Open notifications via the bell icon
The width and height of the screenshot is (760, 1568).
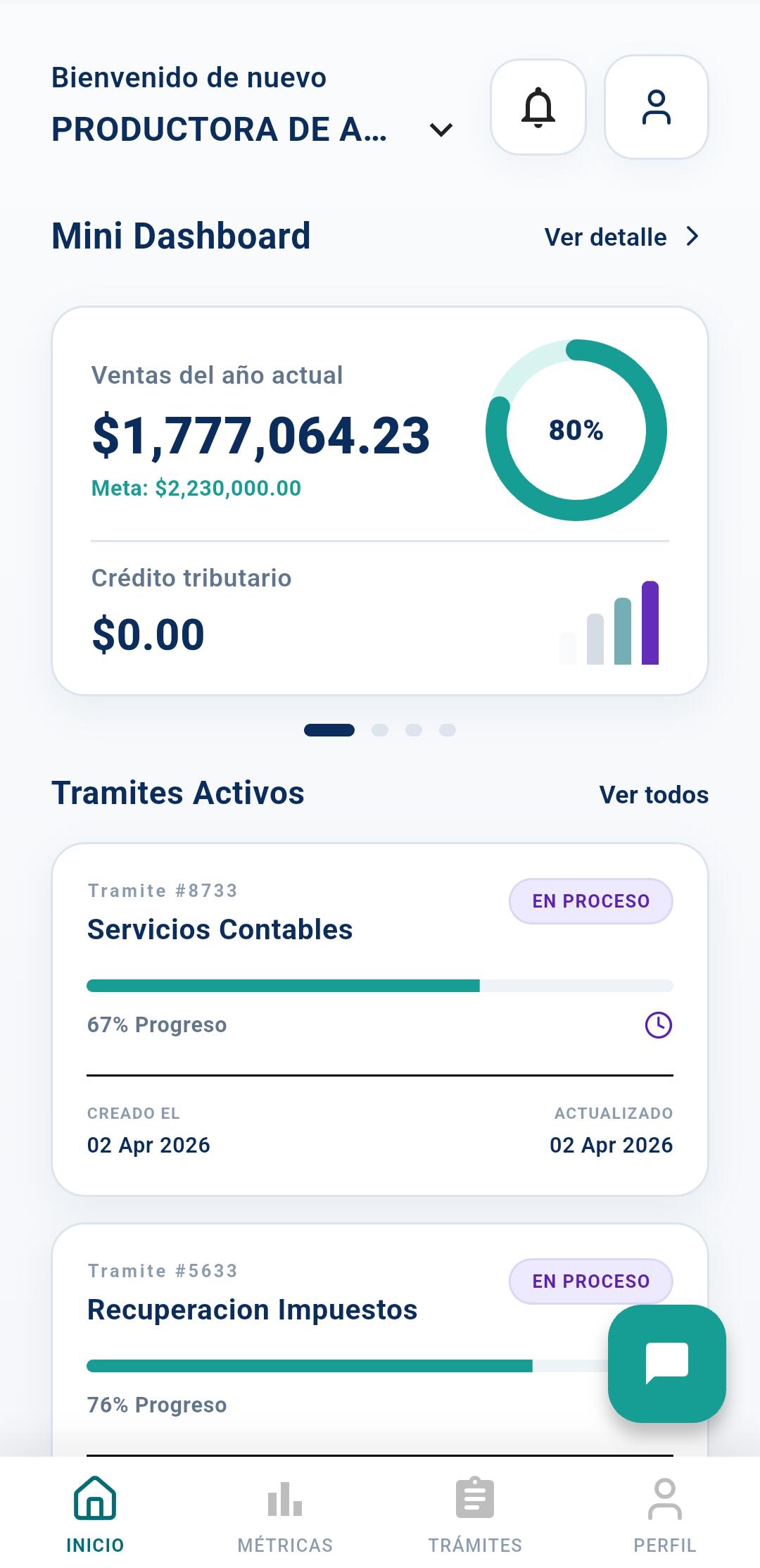click(538, 108)
